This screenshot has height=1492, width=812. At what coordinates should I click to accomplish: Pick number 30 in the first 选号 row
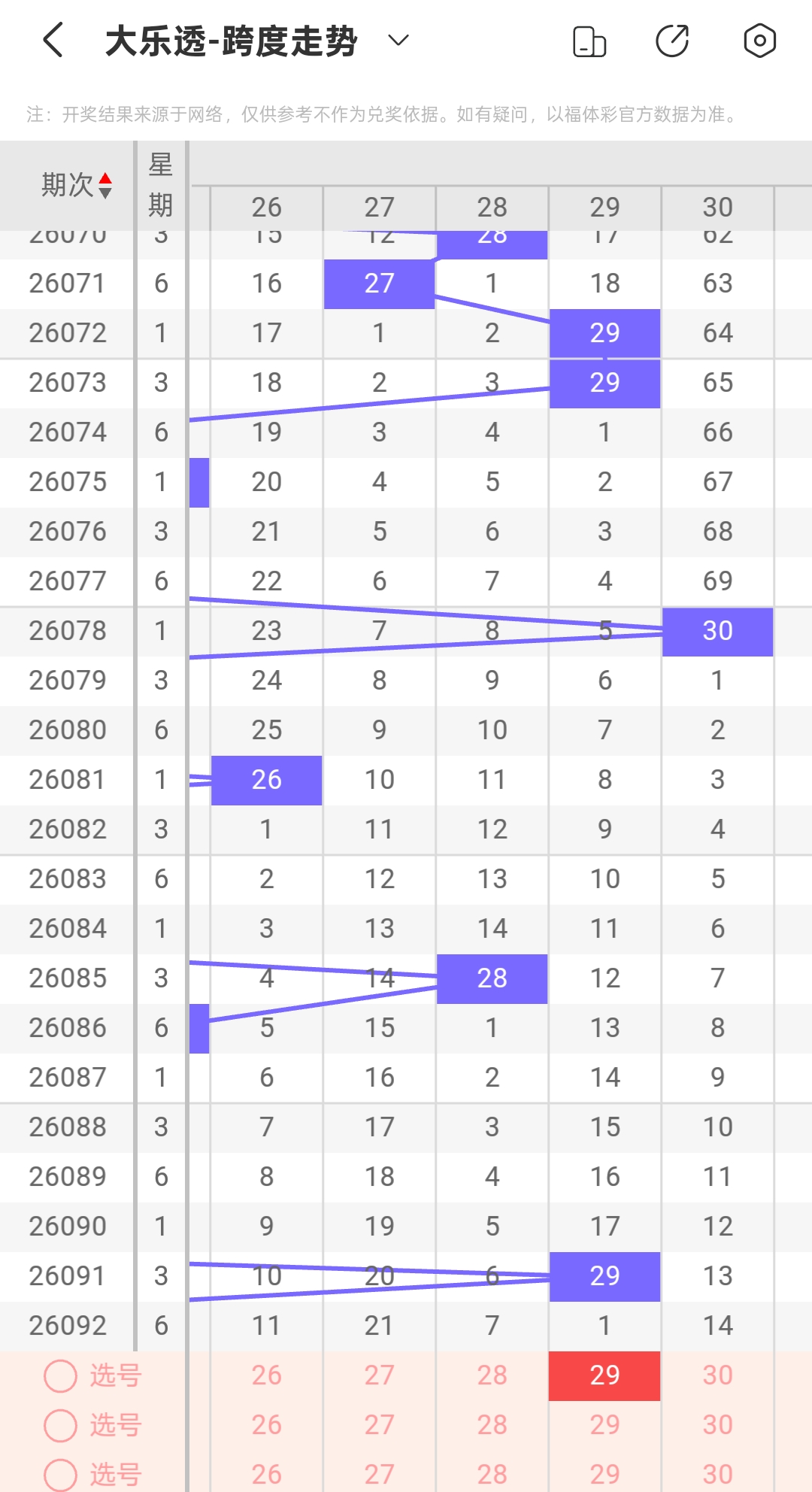coord(718,1376)
